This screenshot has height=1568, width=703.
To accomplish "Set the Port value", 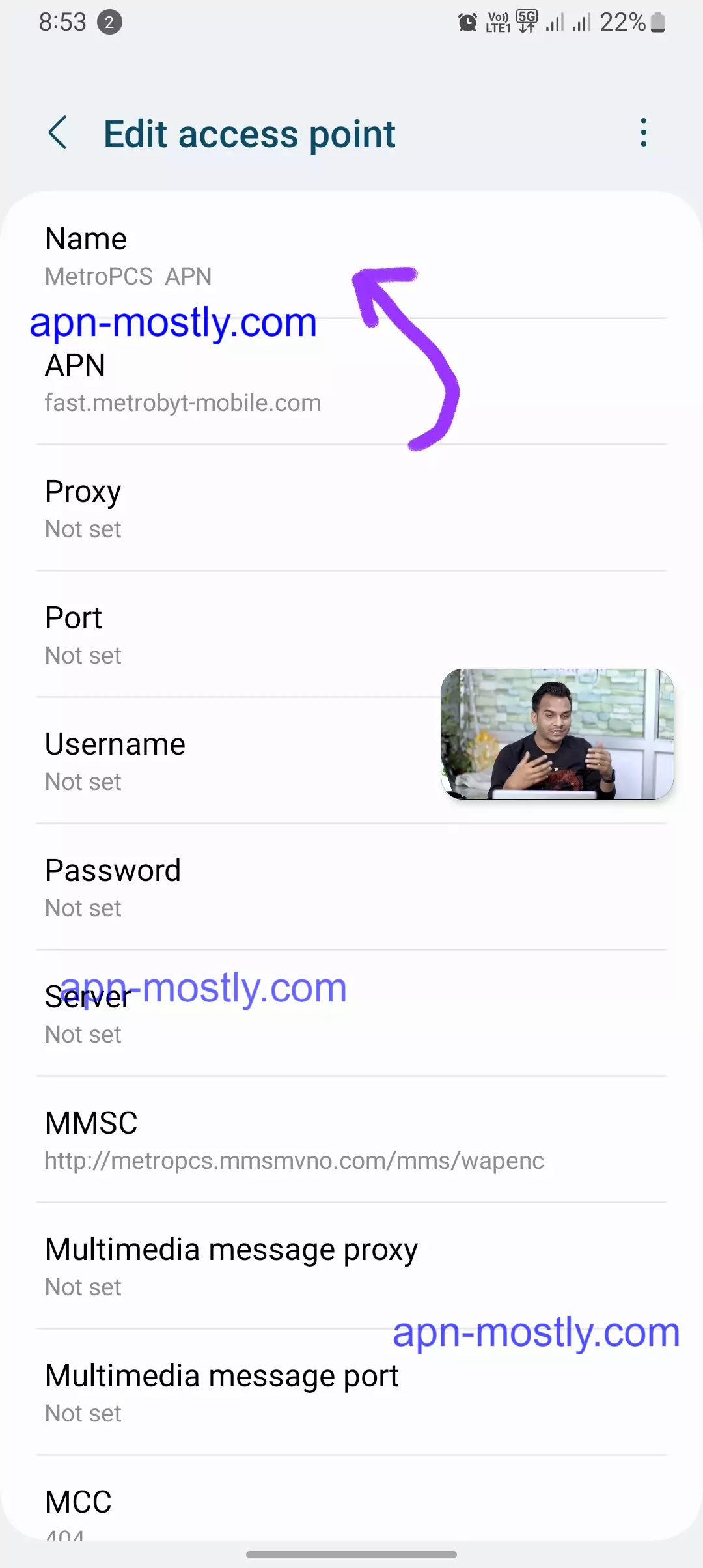I will tap(195, 636).
